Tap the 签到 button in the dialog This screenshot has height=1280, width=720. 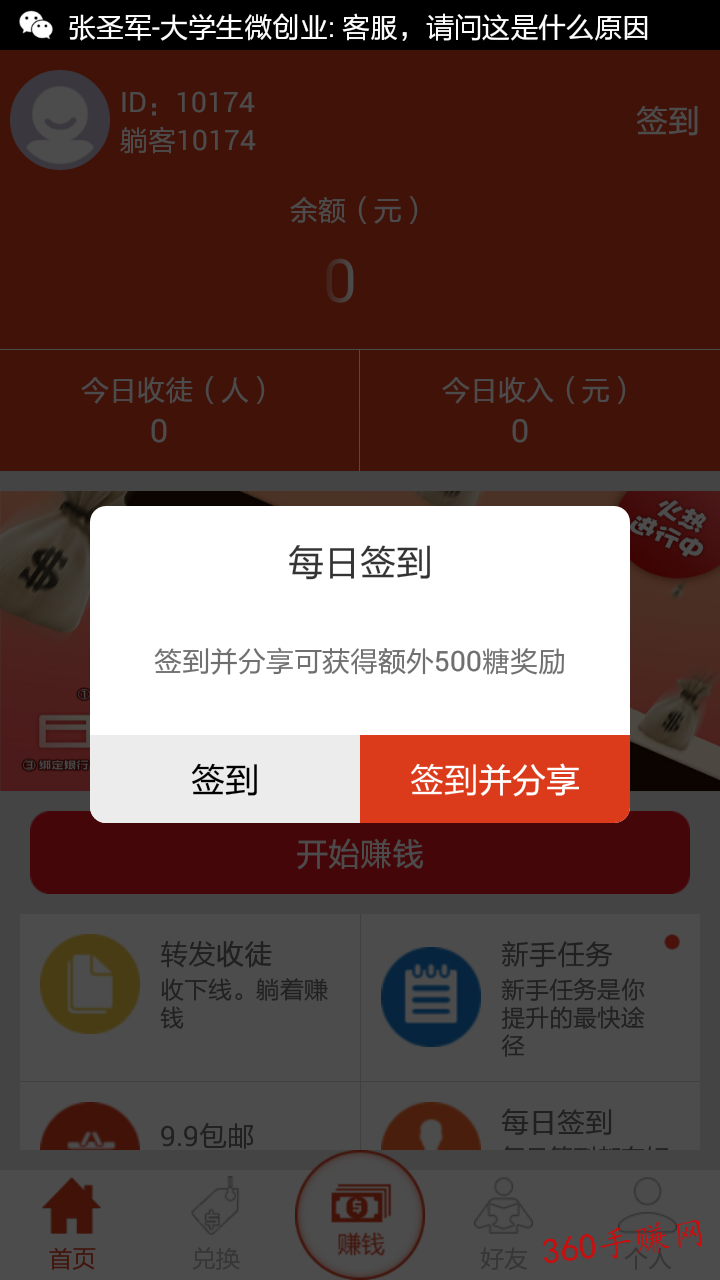[x=225, y=779]
